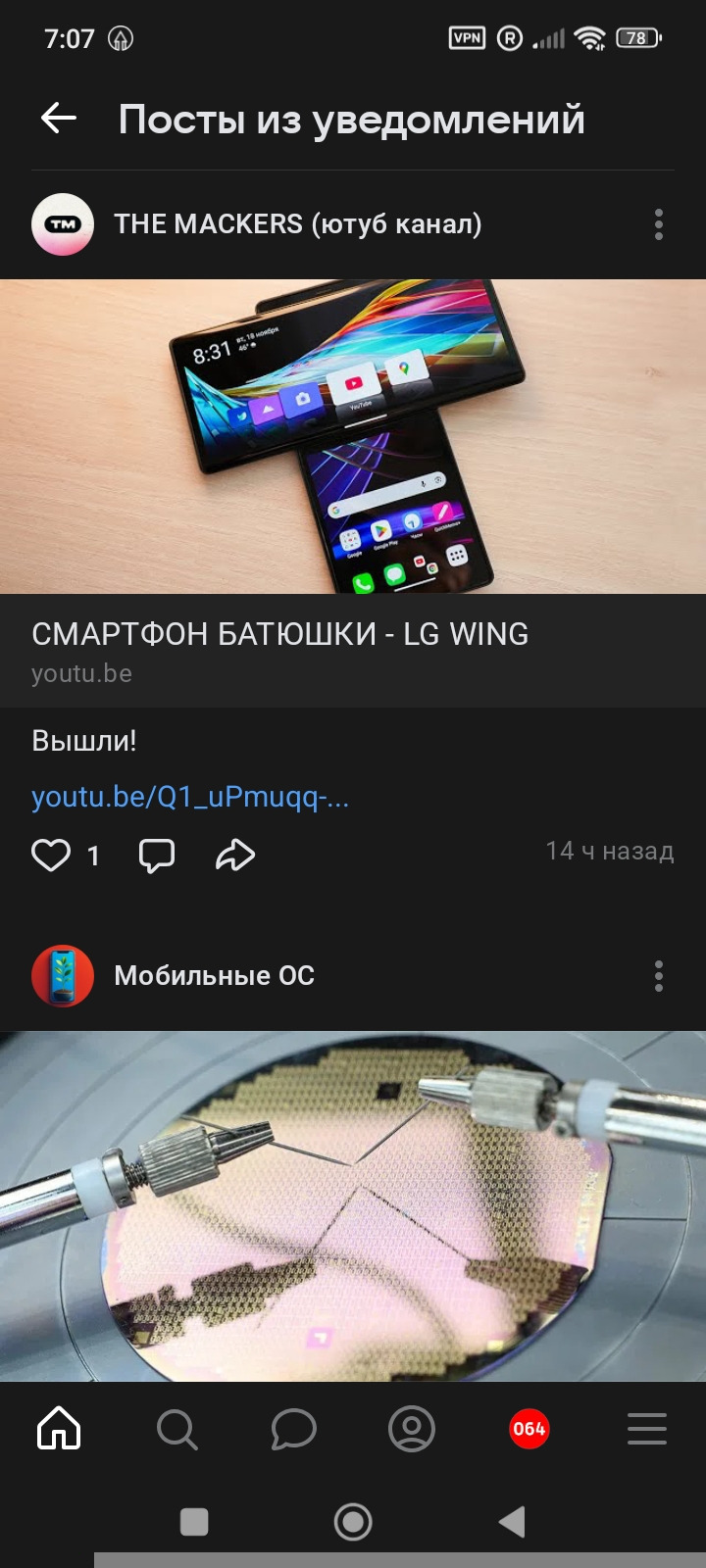
Task: Switch to the search tab
Action: tap(176, 1429)
